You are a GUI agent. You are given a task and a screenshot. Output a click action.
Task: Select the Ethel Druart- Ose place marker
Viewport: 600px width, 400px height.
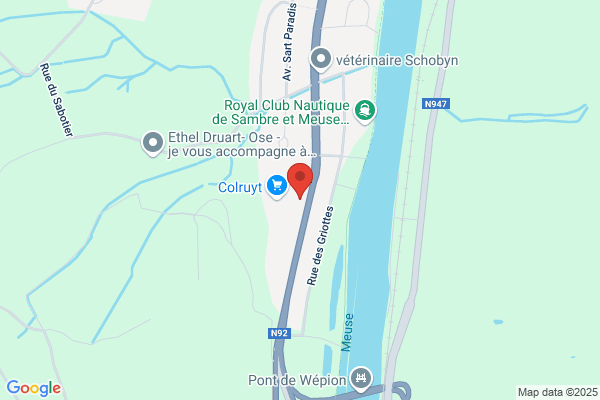click(x=153, y=143)
